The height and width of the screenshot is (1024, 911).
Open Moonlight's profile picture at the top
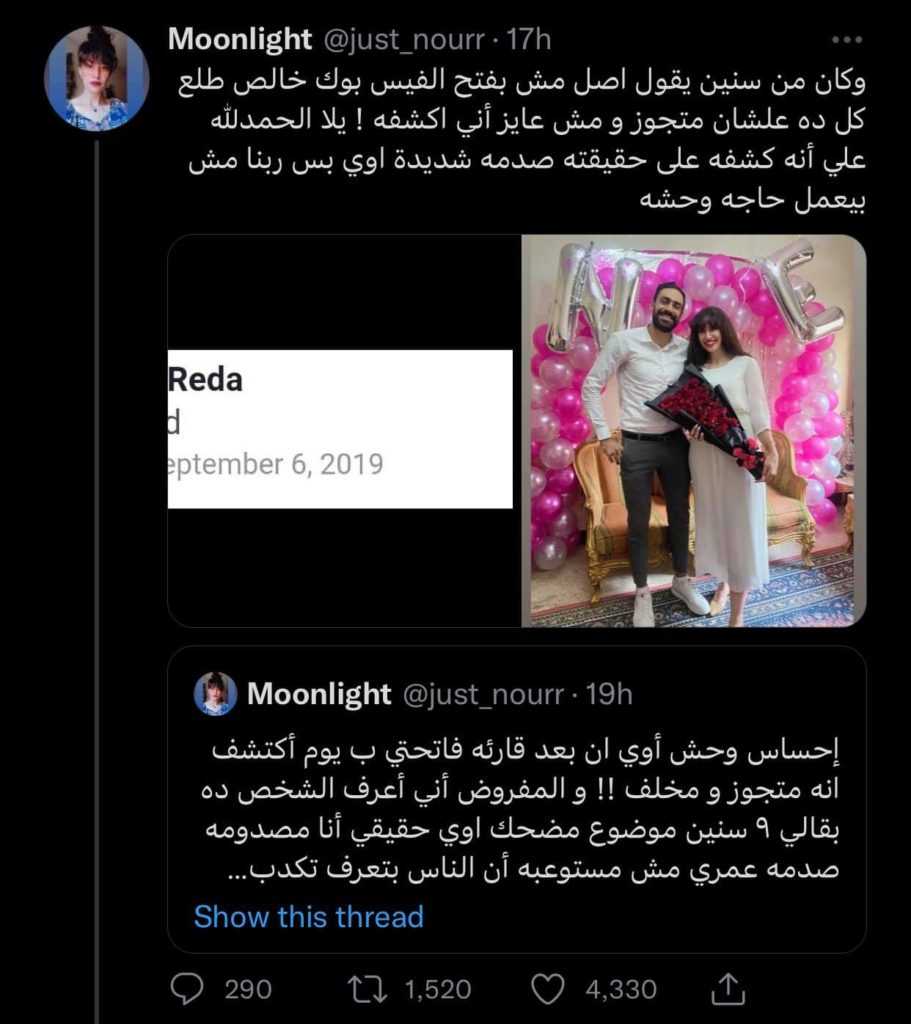[x=96, y=78]
